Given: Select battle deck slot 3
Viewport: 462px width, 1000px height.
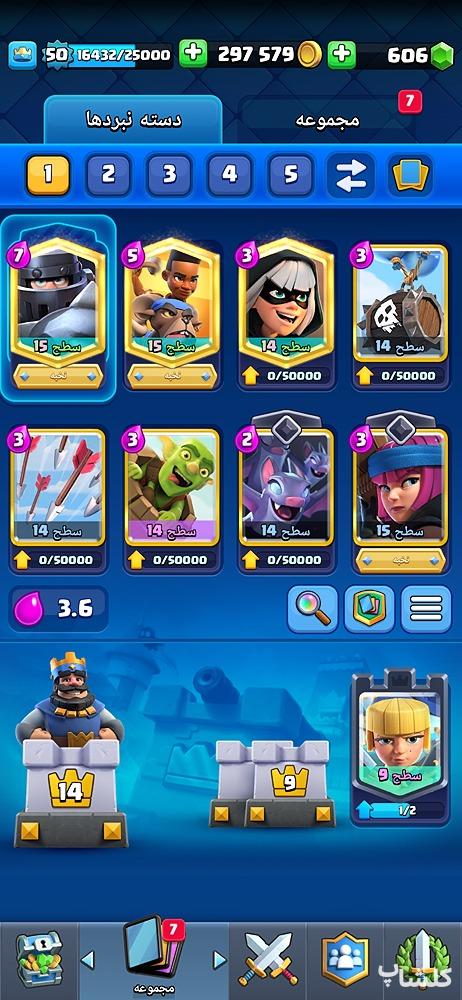Looking at the screenshot, I should [x=169, y=173].
